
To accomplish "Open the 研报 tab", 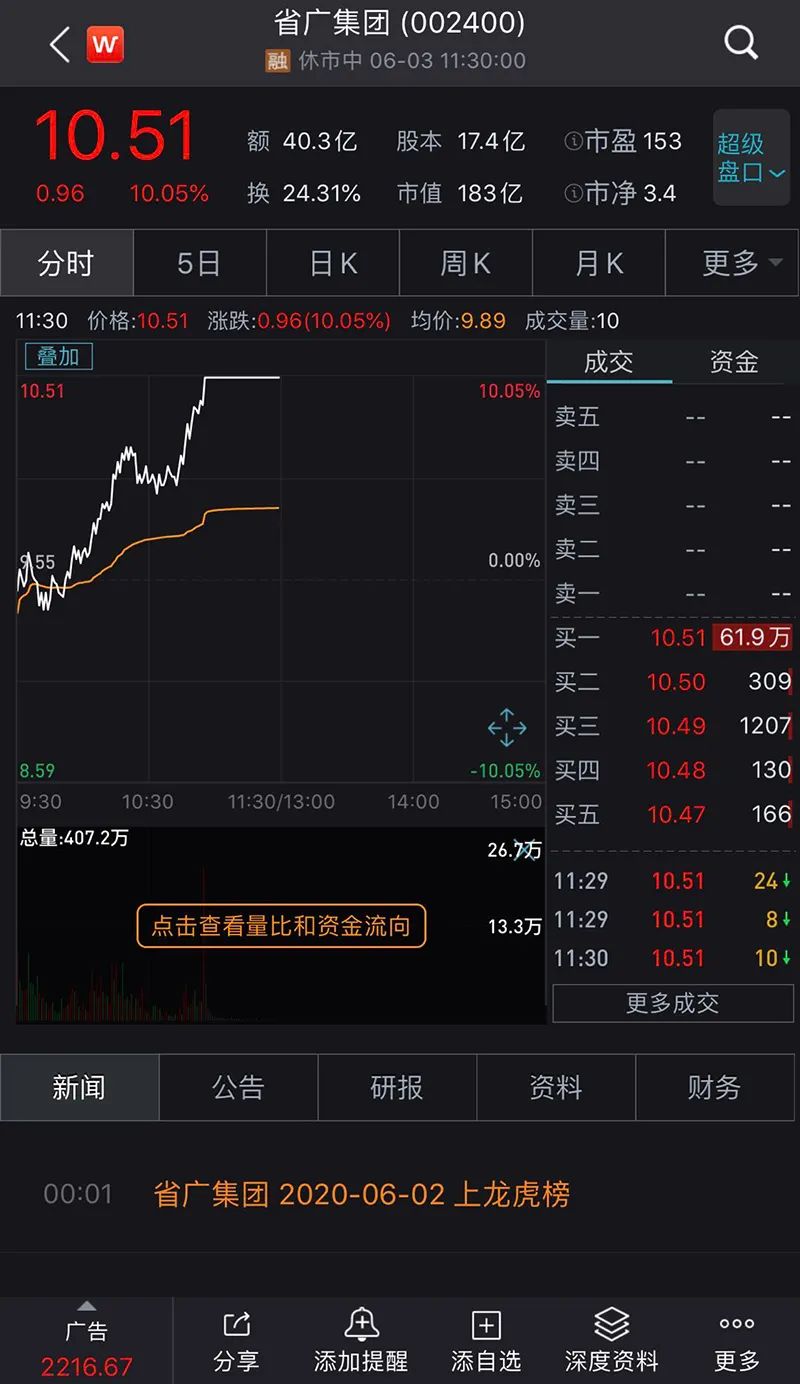I will [397, 1087].
